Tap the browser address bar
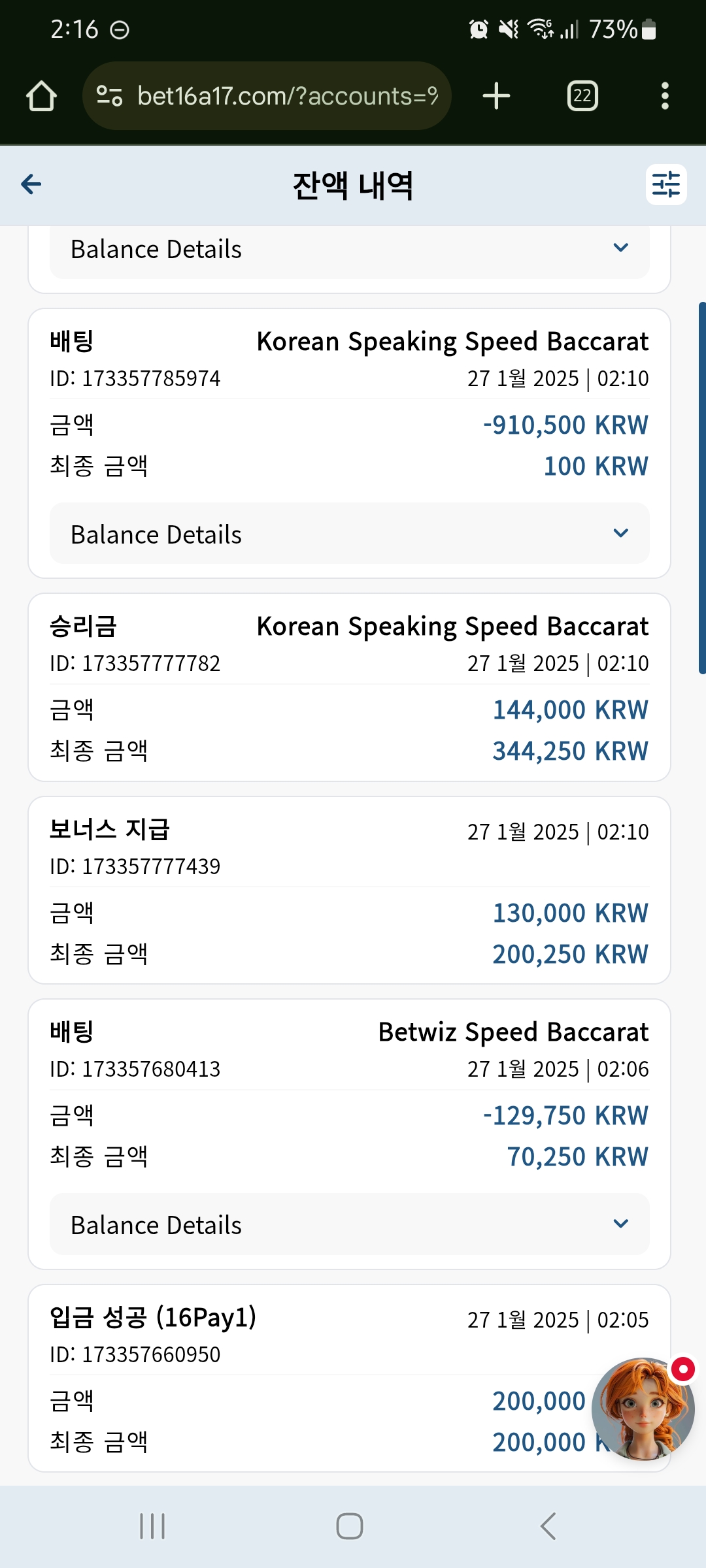Viewport: 706px width, 1568px height. click(x=267, y=96)
